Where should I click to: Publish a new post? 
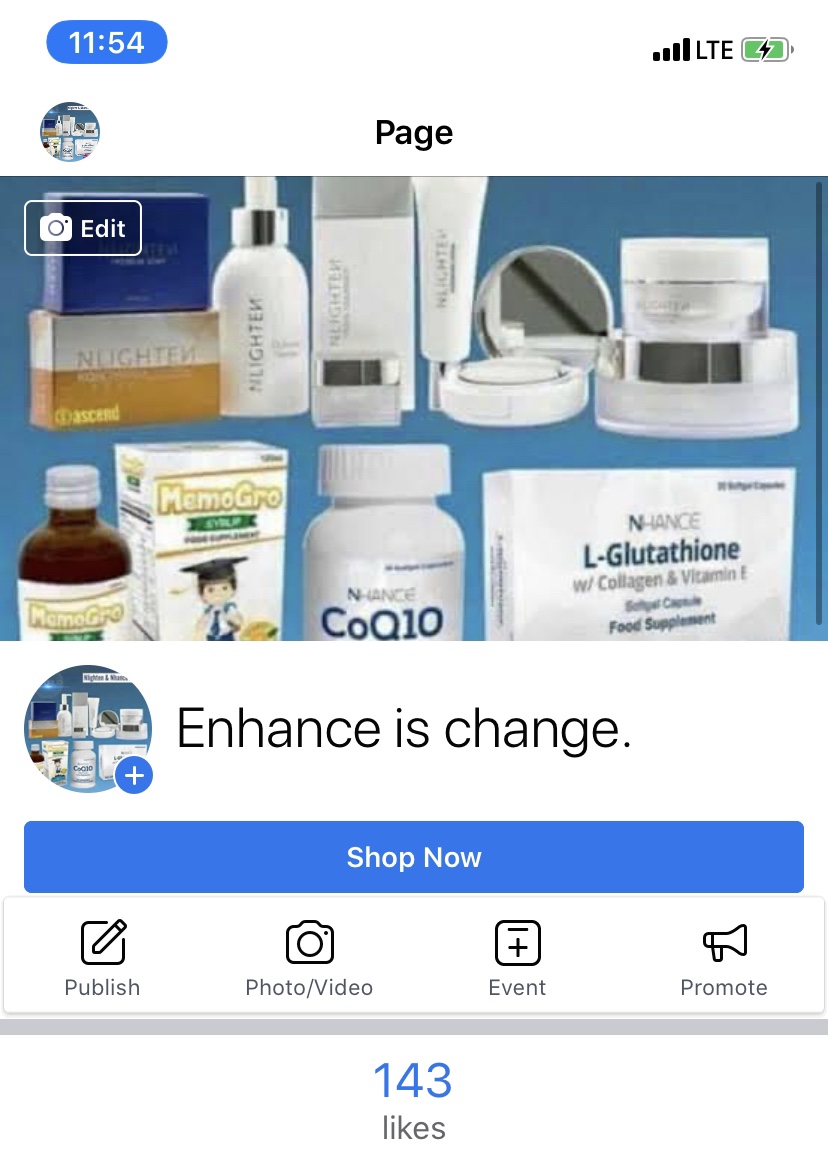pyautogui.click(x=103, y=958)
